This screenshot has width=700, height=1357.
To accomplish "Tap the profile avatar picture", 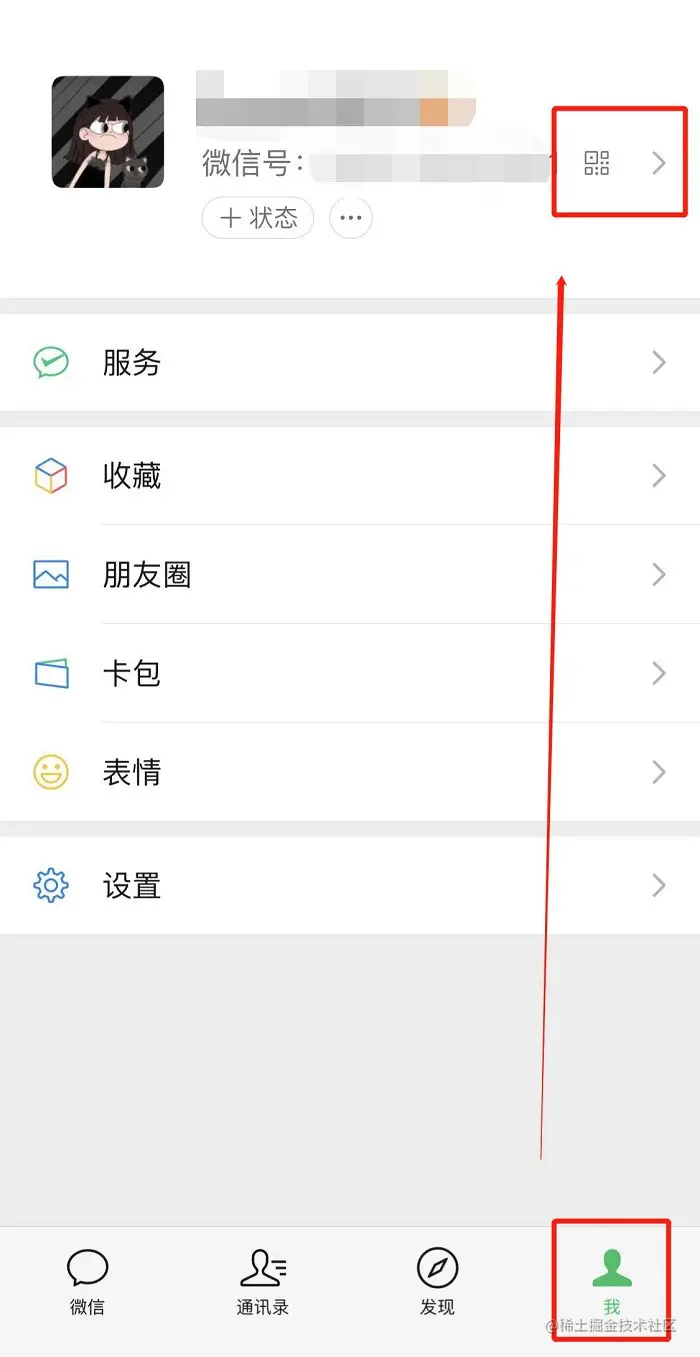I will point(108,132).
